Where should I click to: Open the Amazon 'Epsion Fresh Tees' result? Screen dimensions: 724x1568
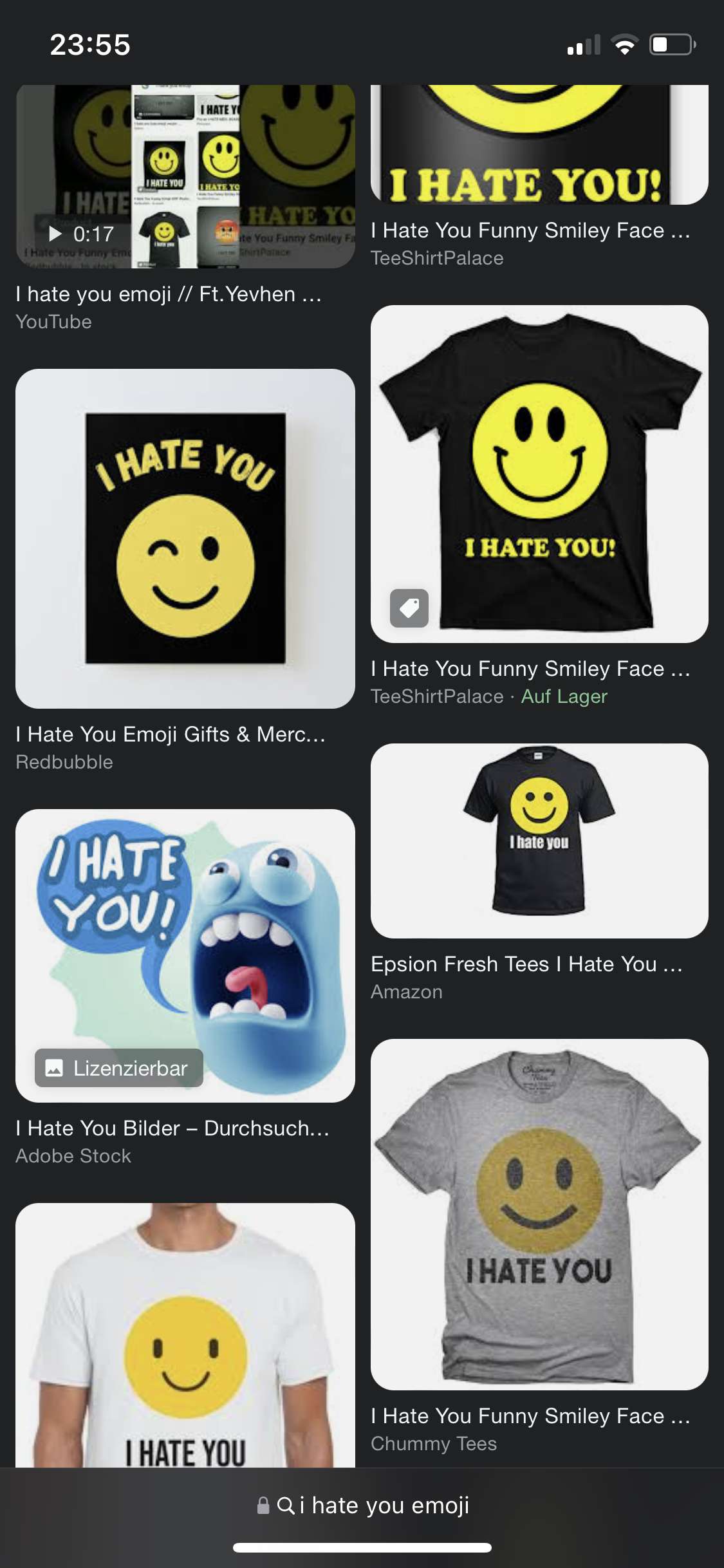coord(539,840)
